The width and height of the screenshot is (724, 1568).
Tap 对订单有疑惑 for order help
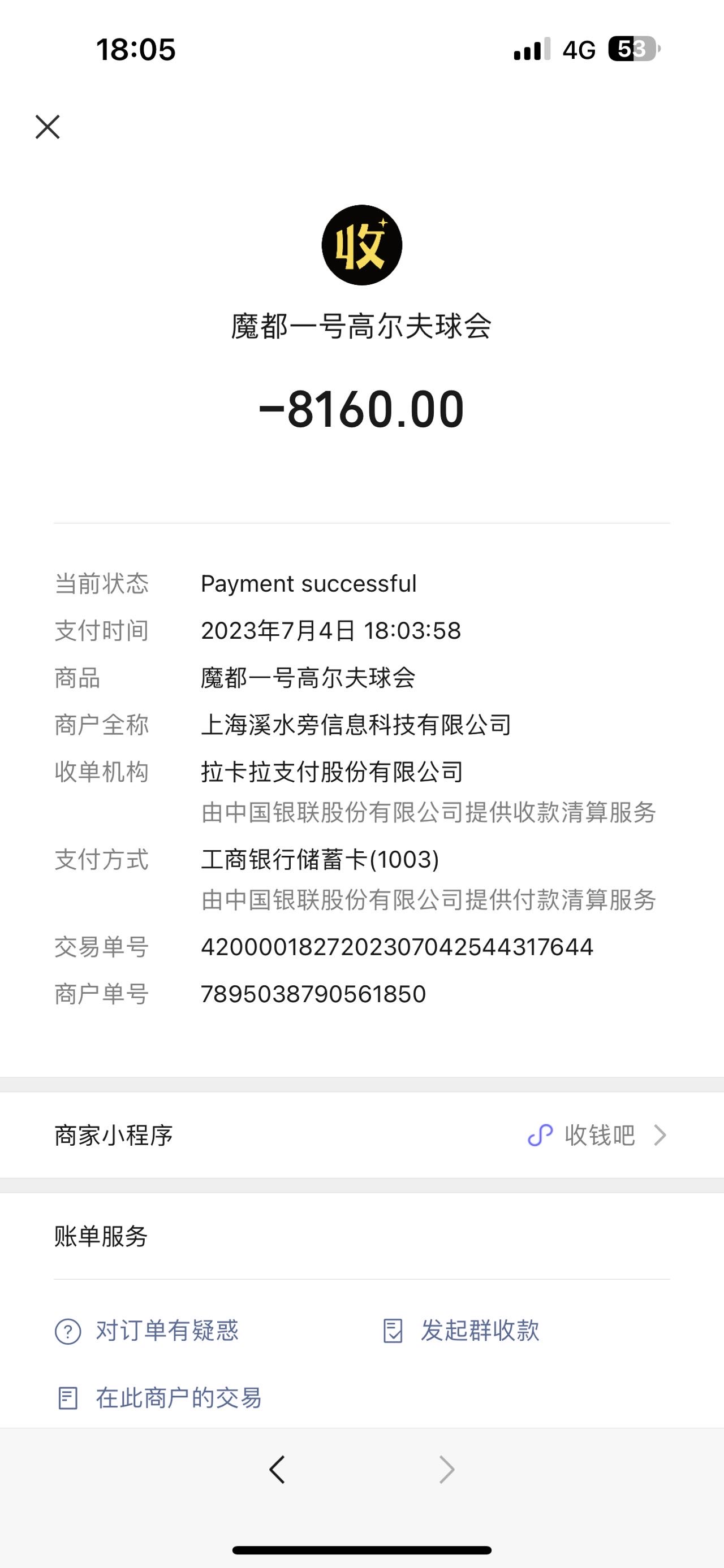146,1331
